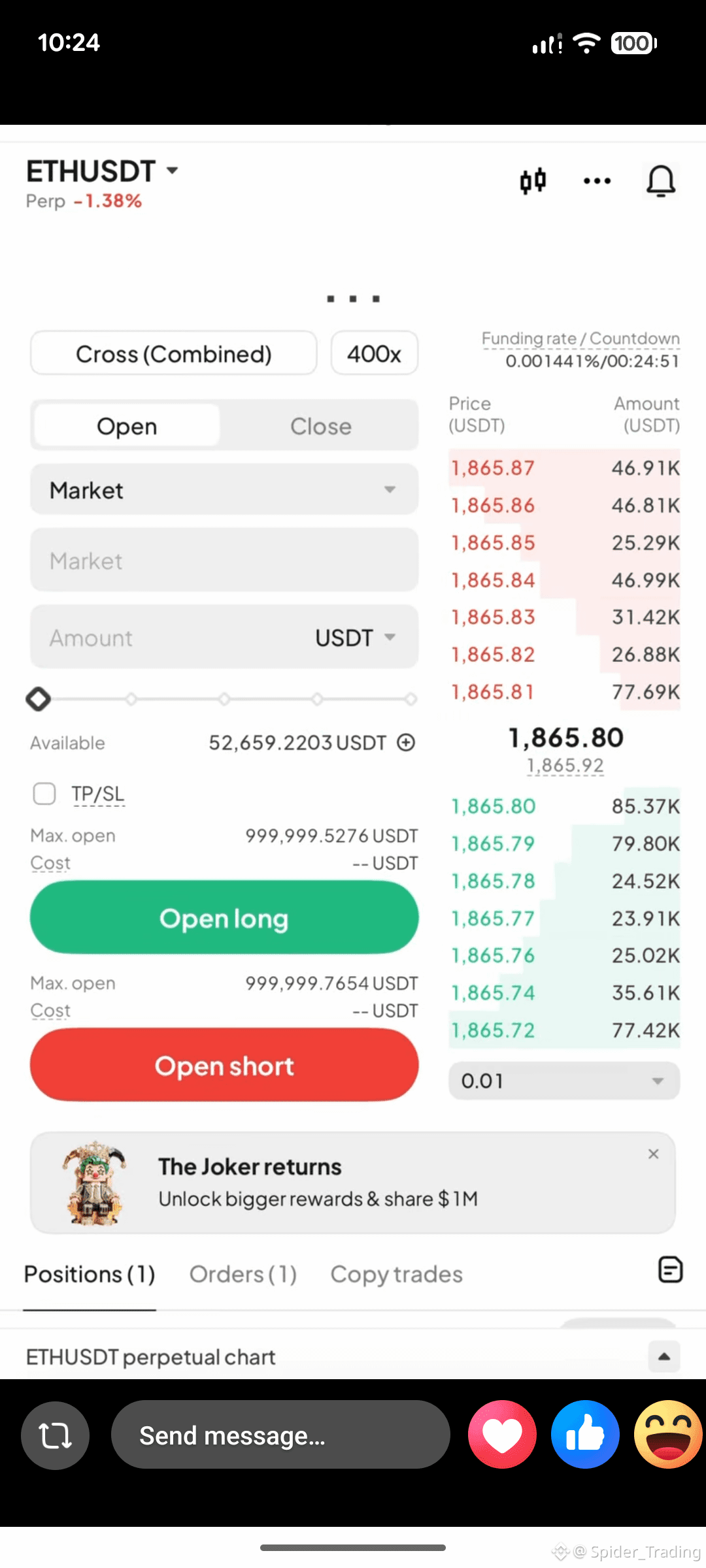Expand the ETHUSDT perpetual chart
Screen dimensions: 706x1568
coord(664,1356)
